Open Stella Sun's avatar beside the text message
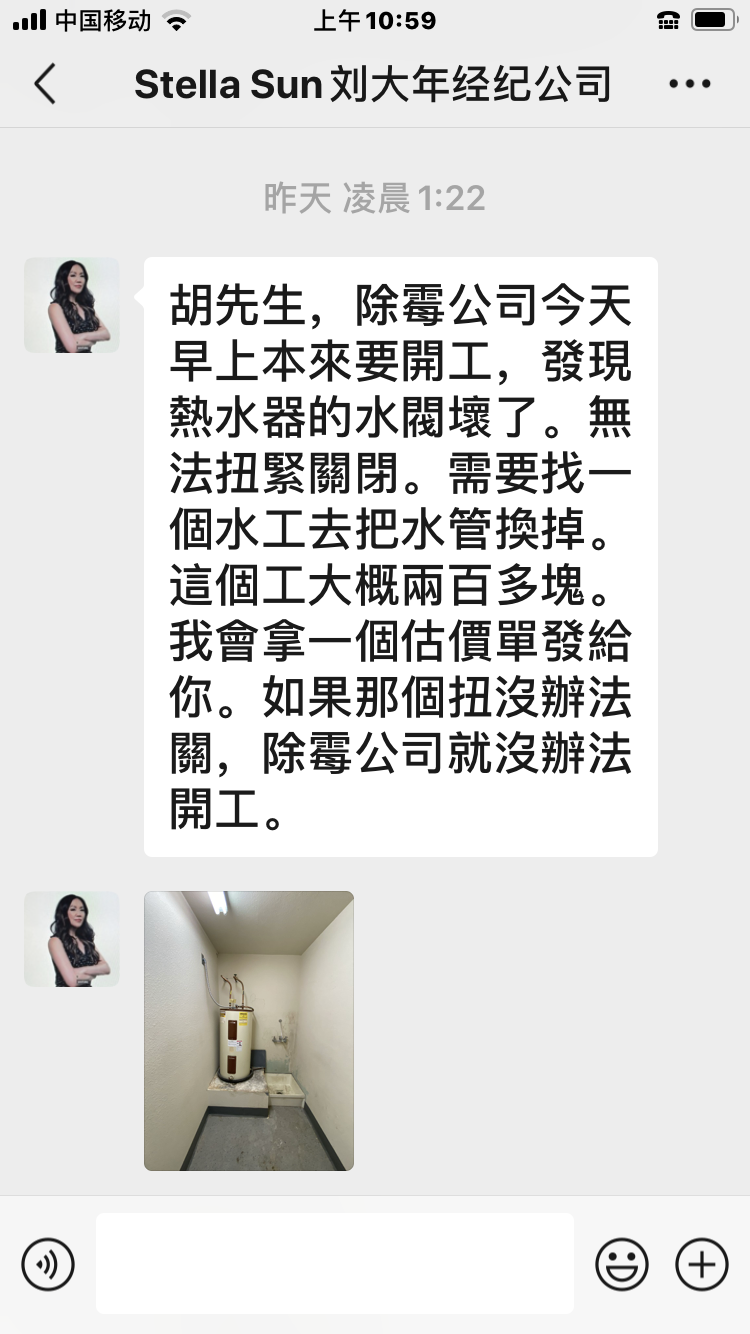The image size is (750, 1334). 72,305
